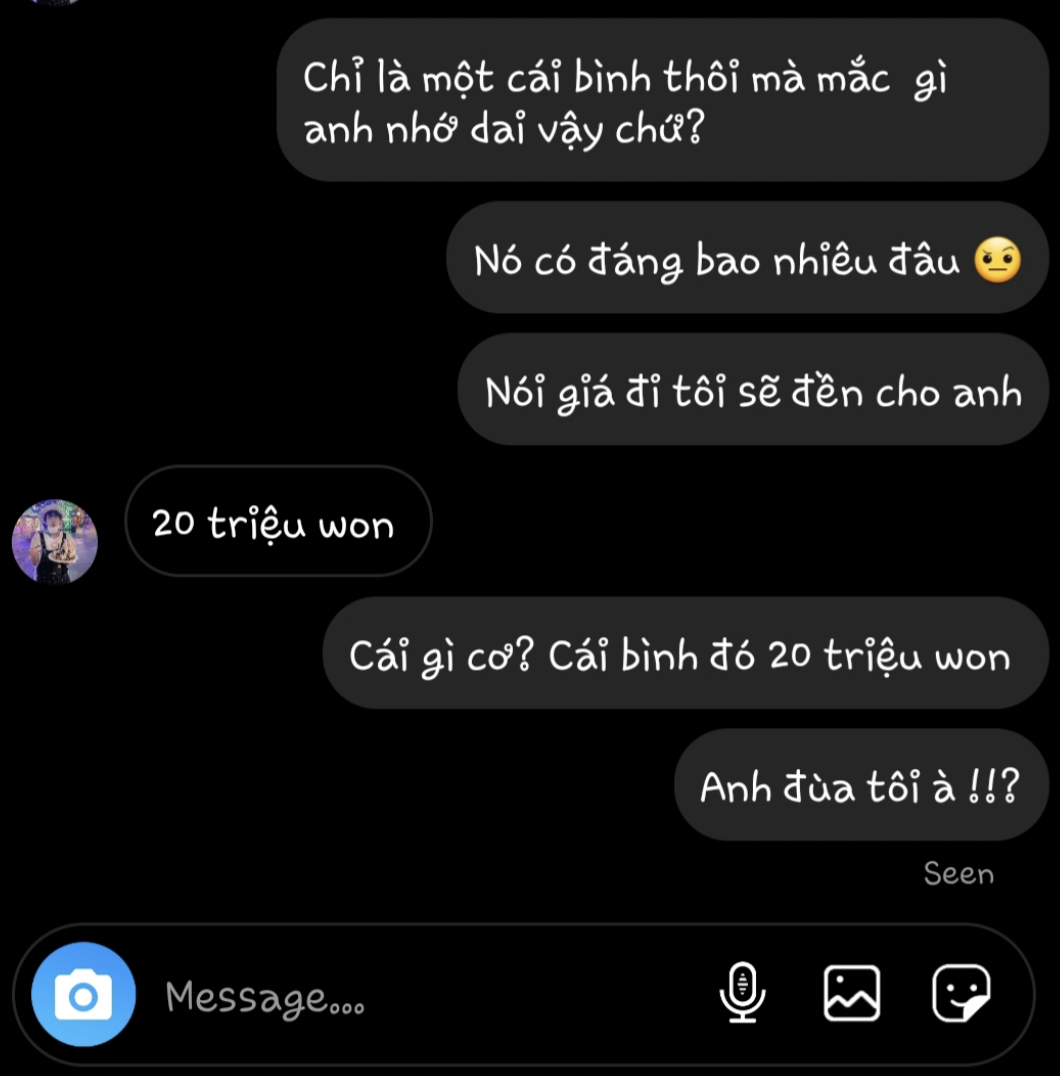Record a voice message with microphone
1060x1076 pixels.
pyautogui.click(x=742, y=992)
